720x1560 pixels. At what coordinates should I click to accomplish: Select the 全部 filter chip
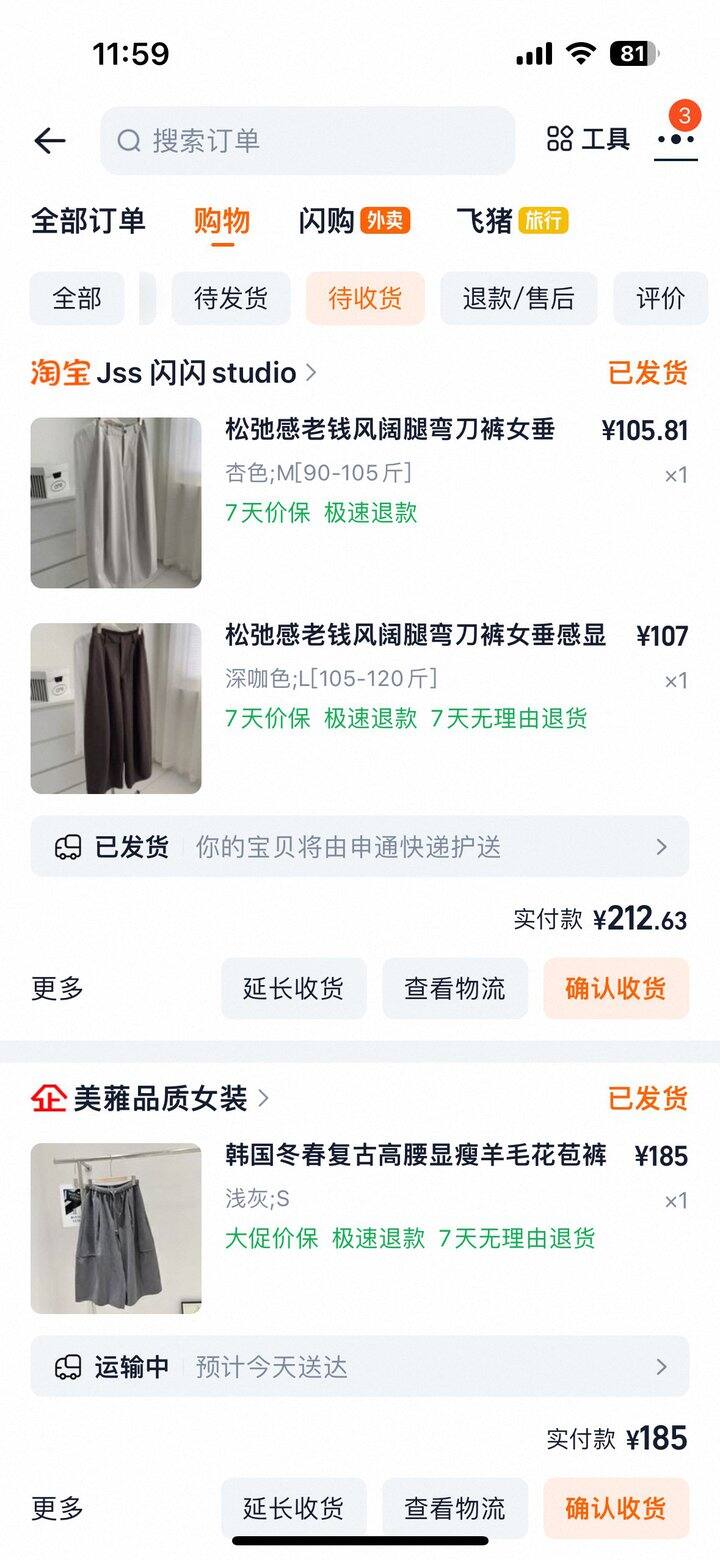[x=77, y=298]
